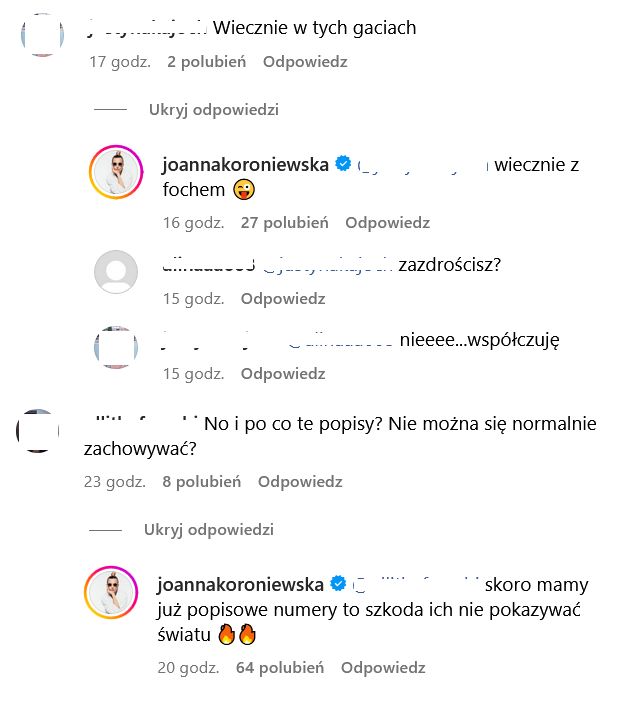Reply to the 'nieeee...współczuję' comment
This screenshot has height=702, width=634.
click(283, 373)
